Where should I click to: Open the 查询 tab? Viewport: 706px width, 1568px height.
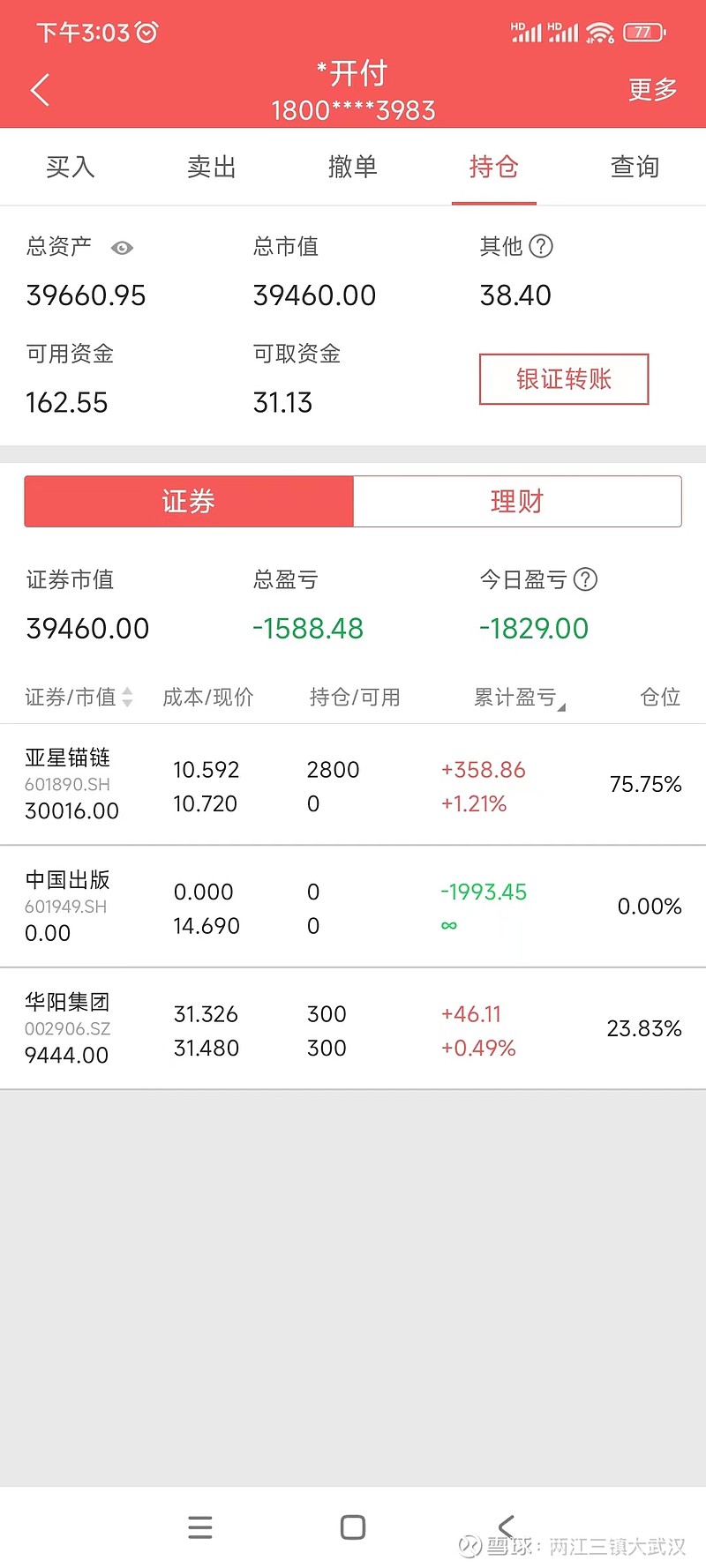[635, 167]
